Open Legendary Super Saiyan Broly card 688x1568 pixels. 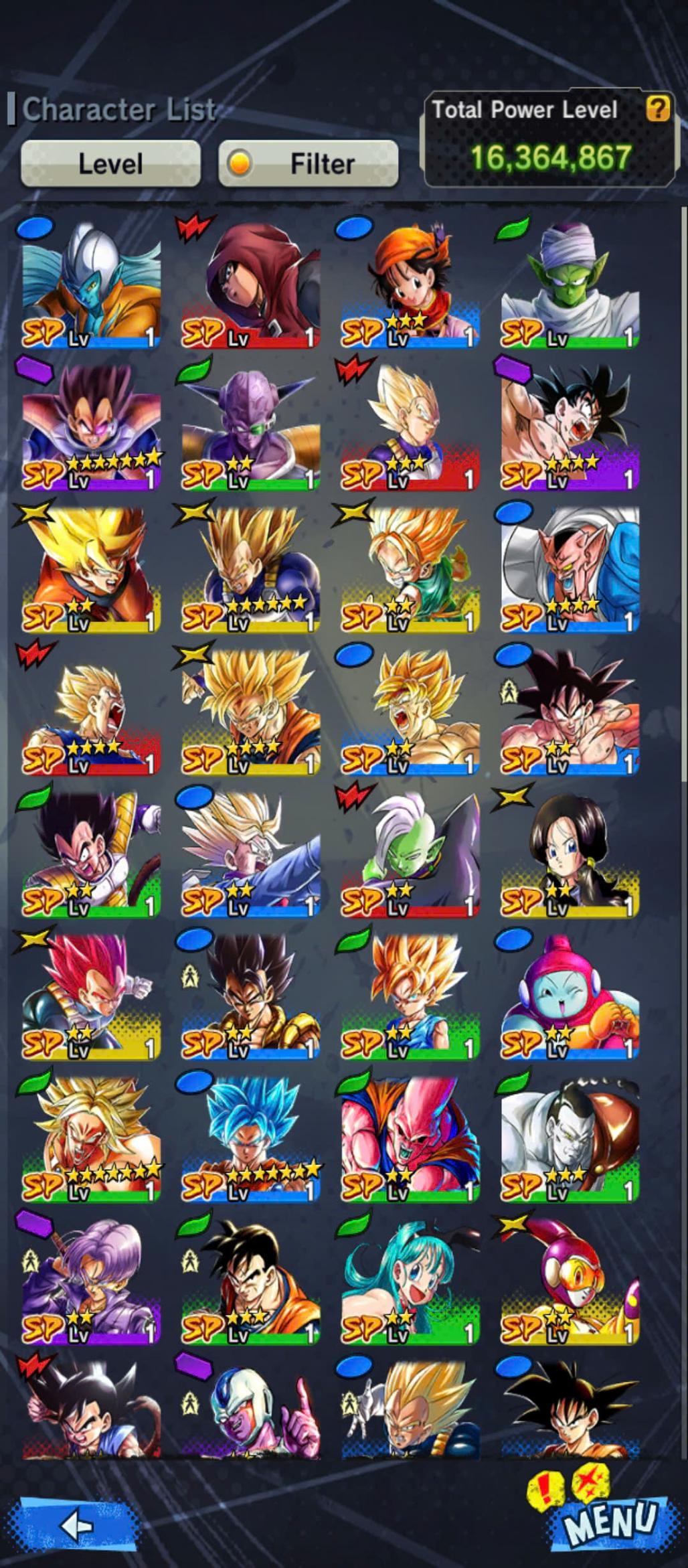click(91, 1138)
